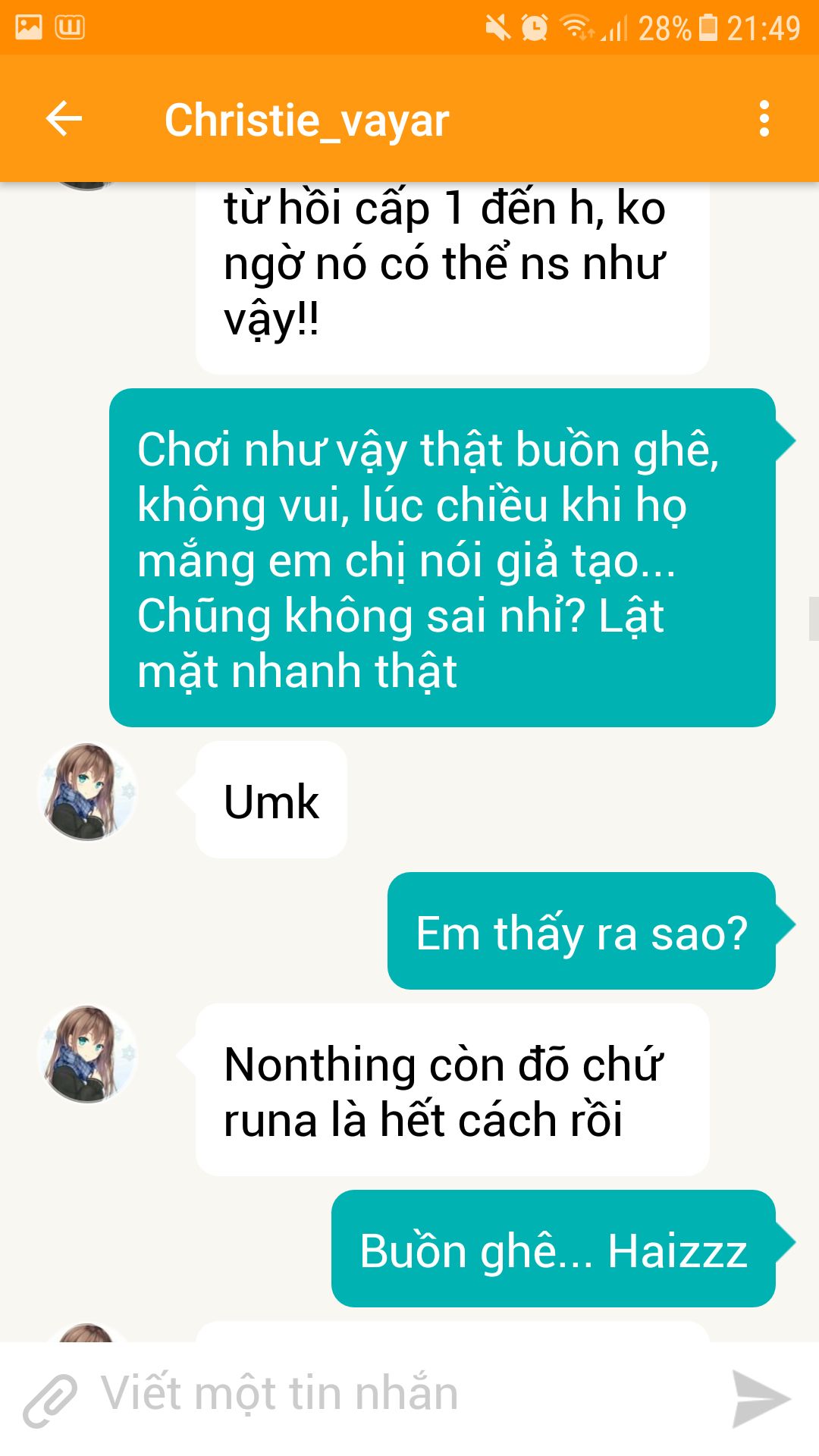
Task: Open the three-dot overflow menu
Action: (x=764, y=119)
